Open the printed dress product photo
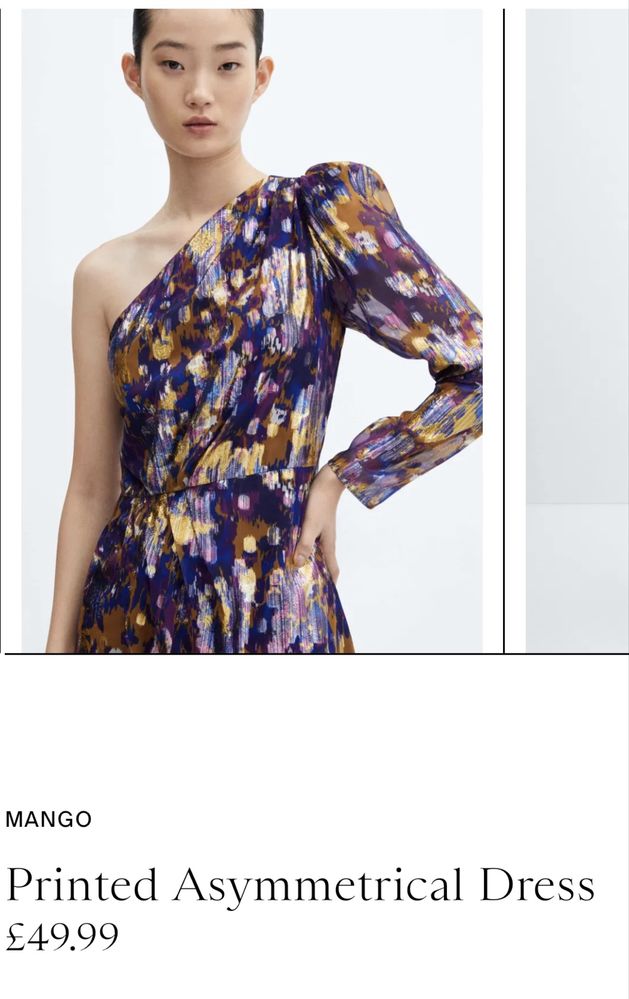Viewport: 629px width, 999px height. click(x=252, y=330)
